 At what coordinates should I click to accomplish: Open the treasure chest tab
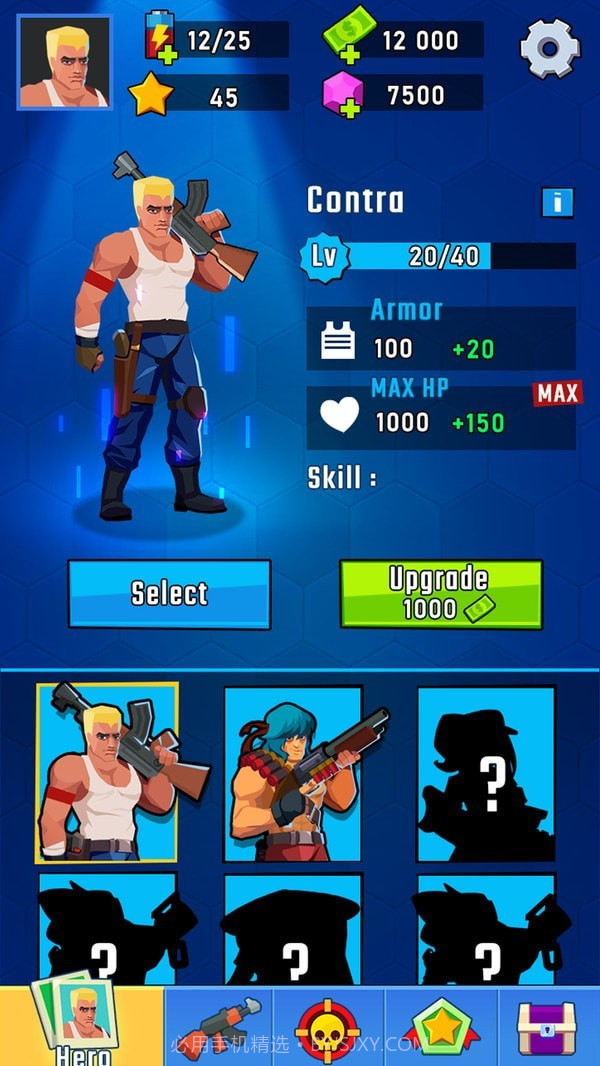547,1027
